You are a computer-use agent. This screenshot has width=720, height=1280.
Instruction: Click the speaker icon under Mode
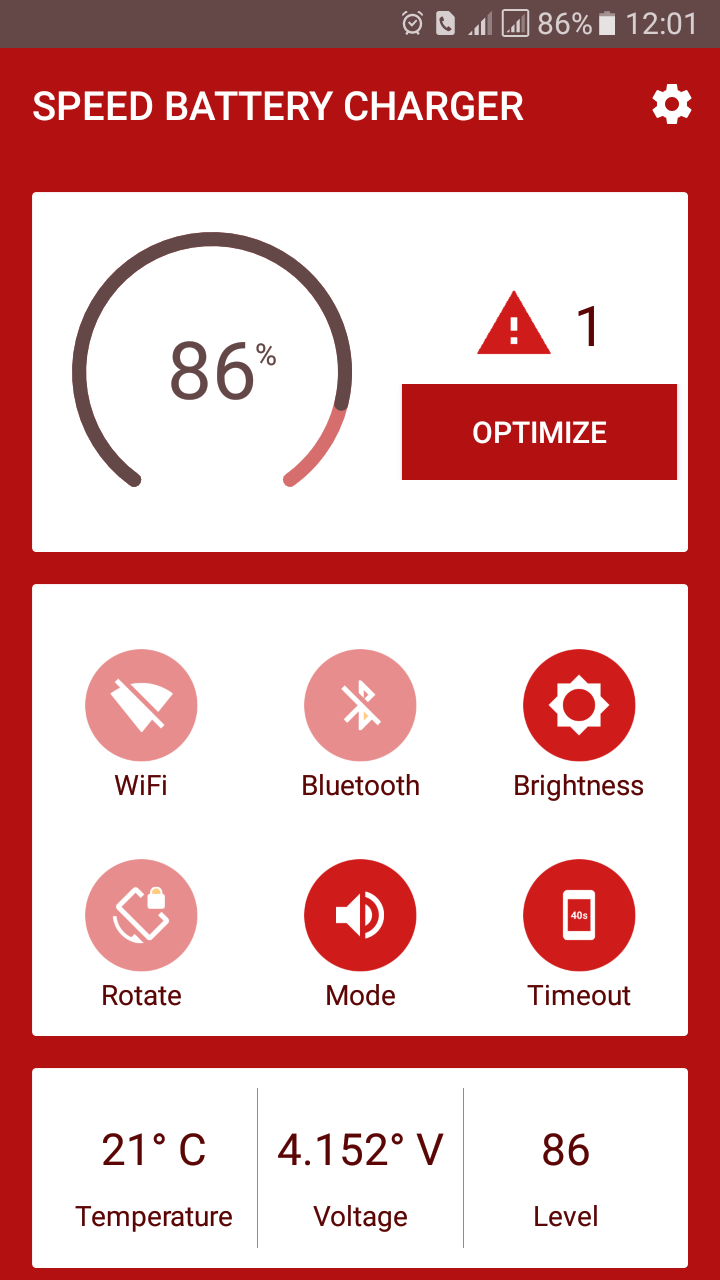tap(360, 914)
